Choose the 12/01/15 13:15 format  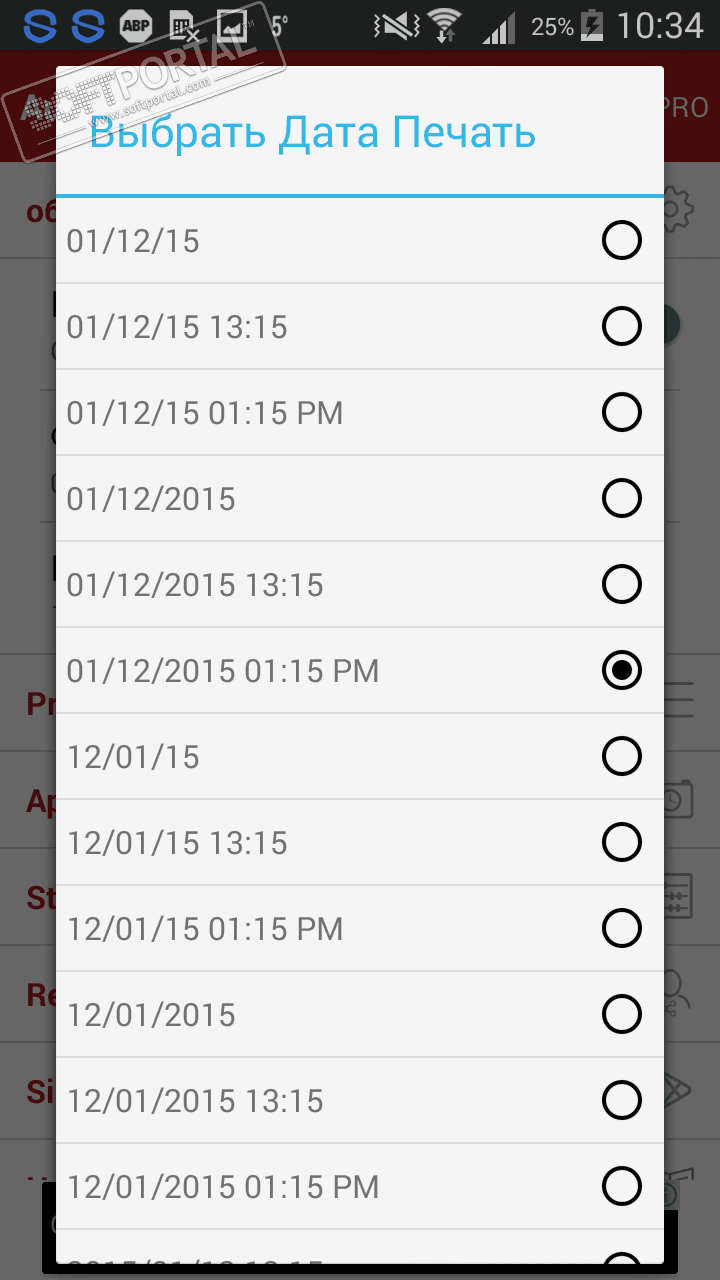click(x=360, y=843)
